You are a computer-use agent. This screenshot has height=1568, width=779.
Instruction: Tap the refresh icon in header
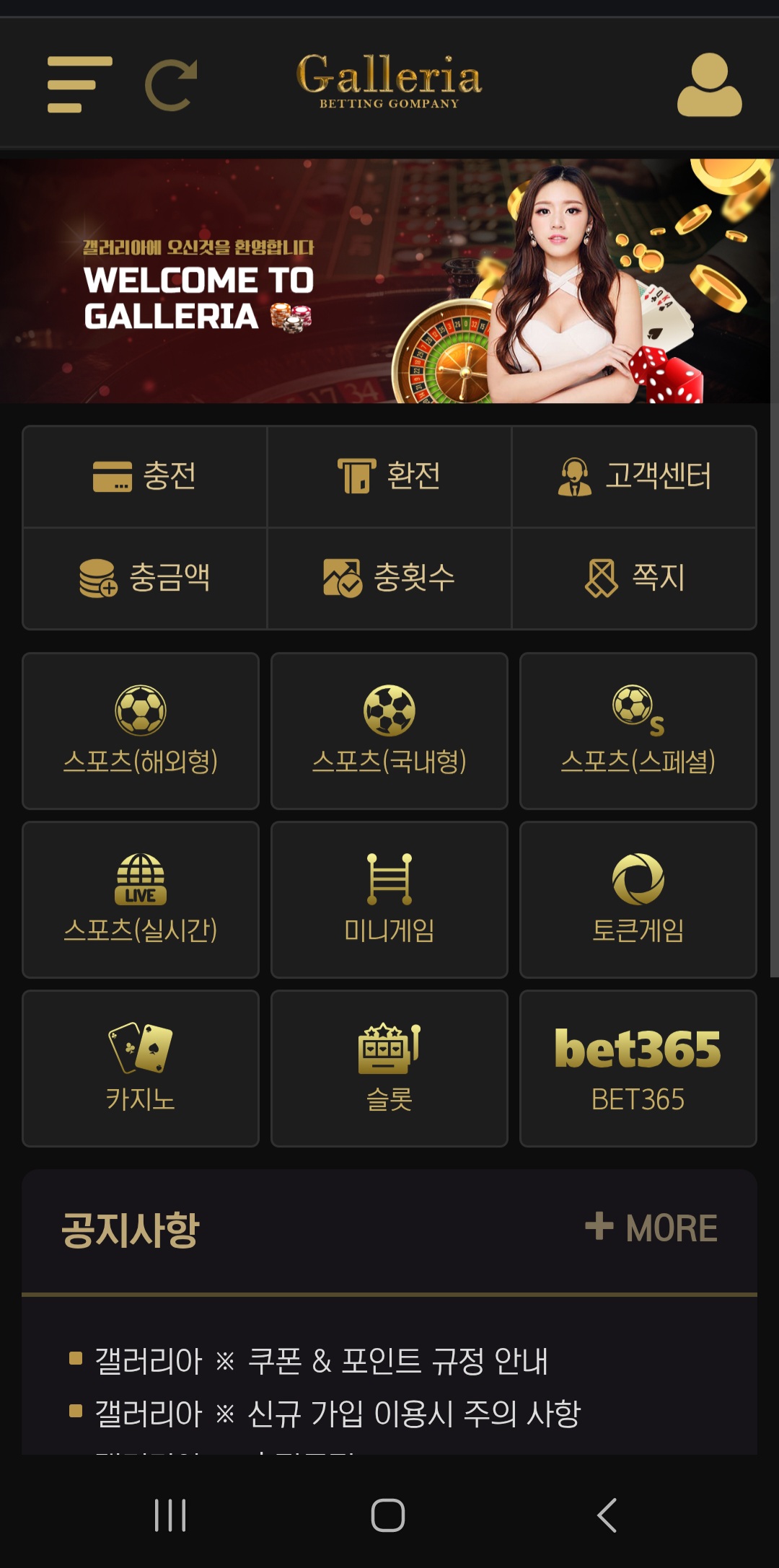click(x=172, y=85)
